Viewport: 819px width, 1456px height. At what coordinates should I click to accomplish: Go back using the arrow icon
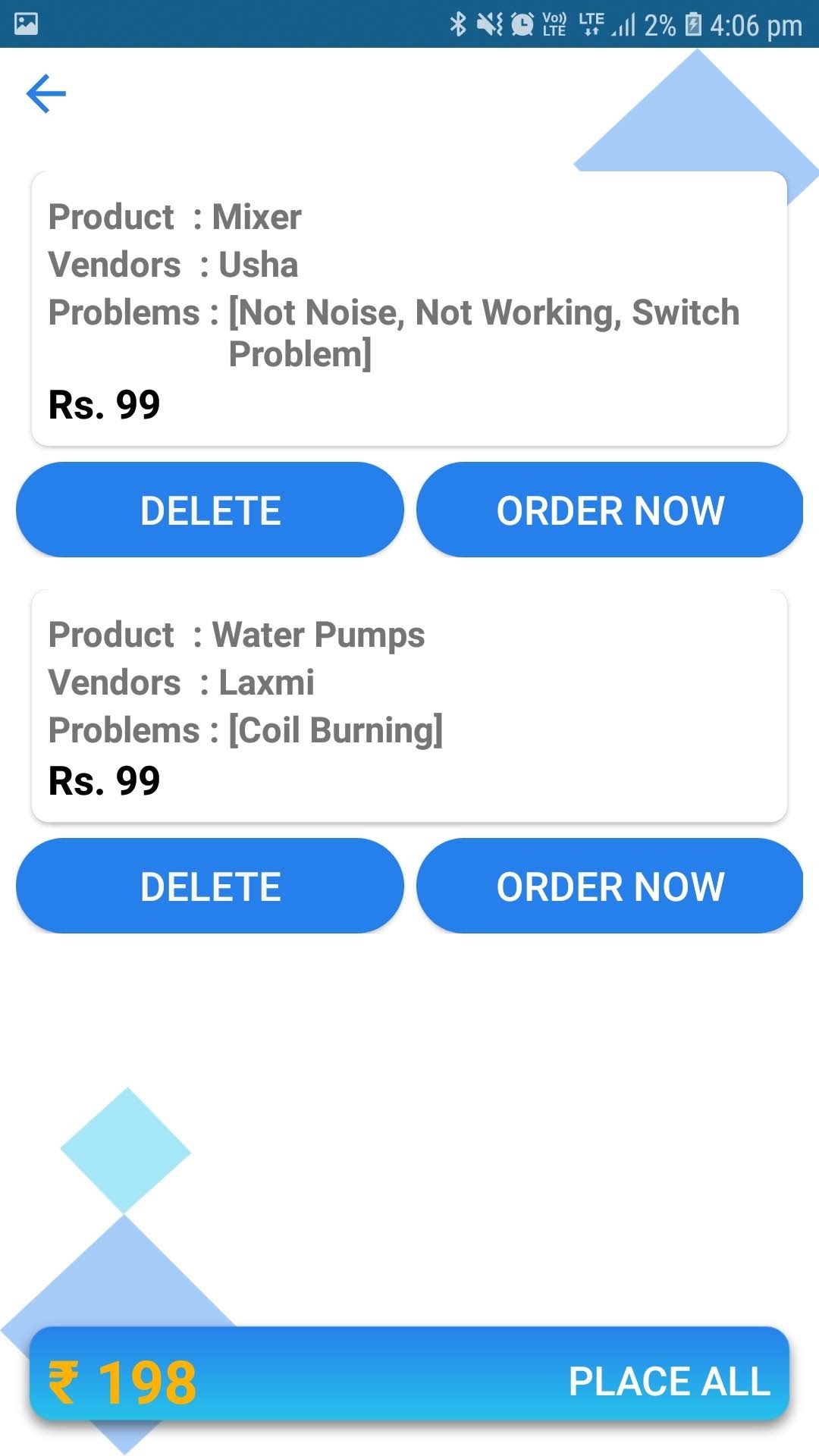point(46,93)
